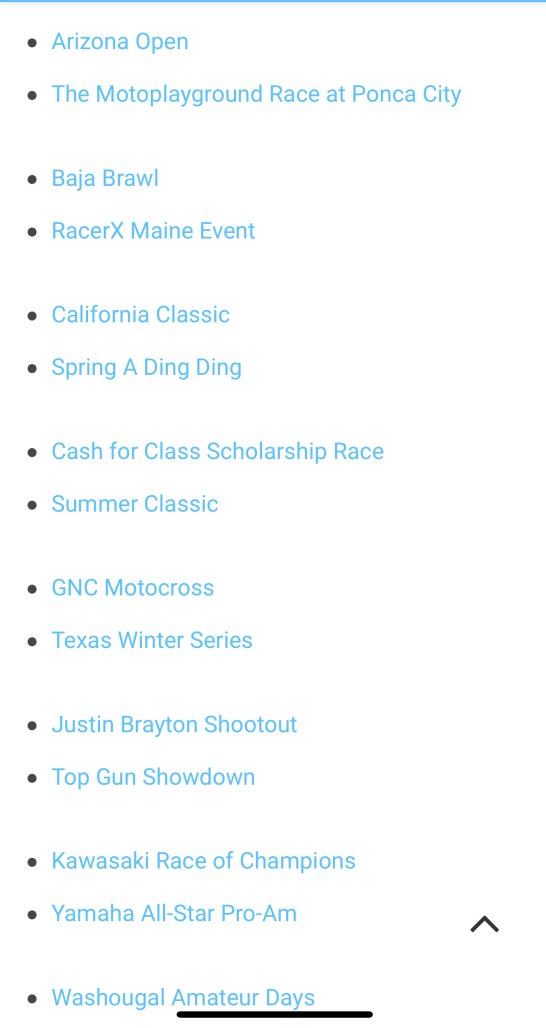The width and height of the screenshot is (546, 1028).
Task: Tap the back-to-top arrow button
Action: 485,924
